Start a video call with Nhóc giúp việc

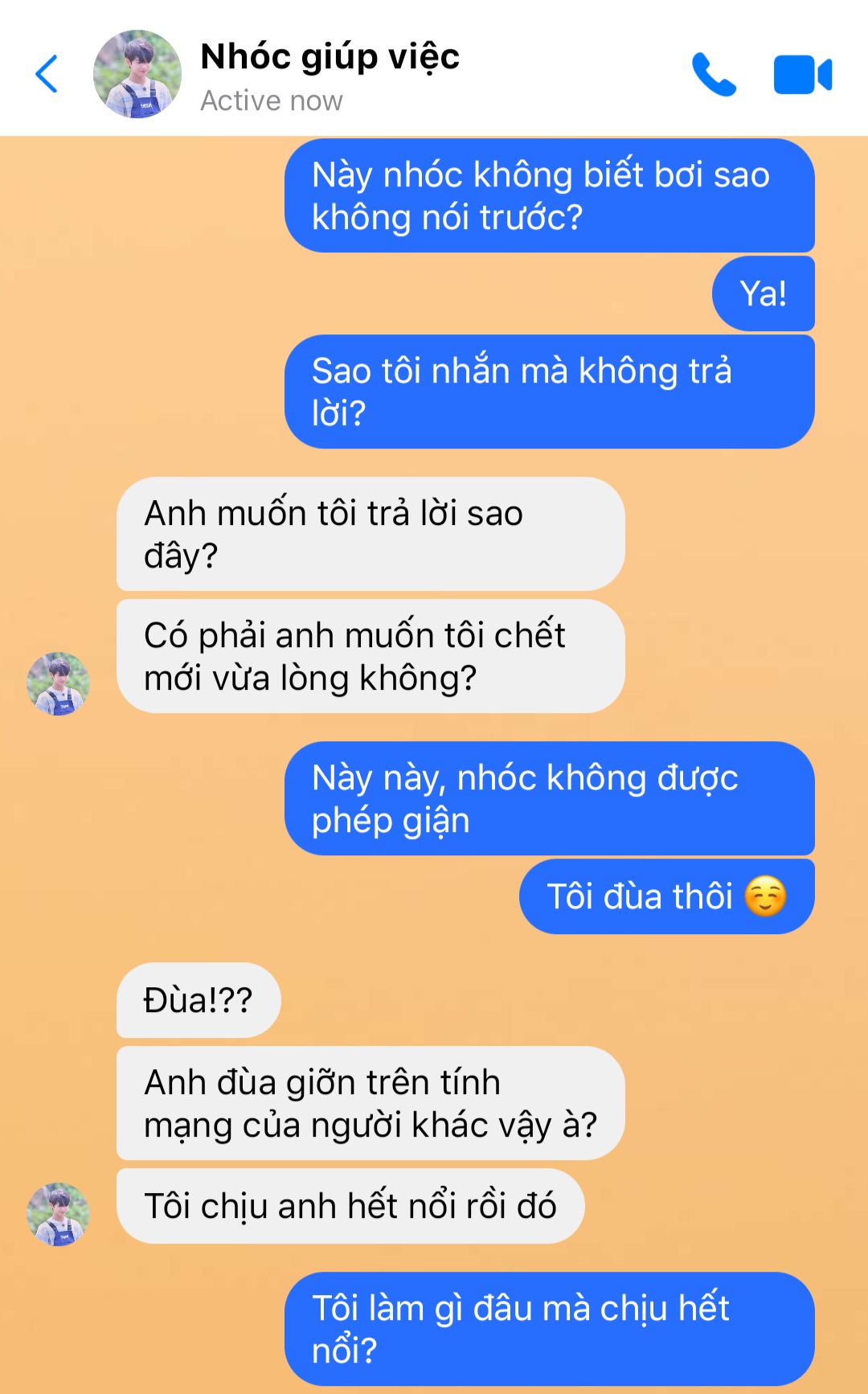coord(802,75)
